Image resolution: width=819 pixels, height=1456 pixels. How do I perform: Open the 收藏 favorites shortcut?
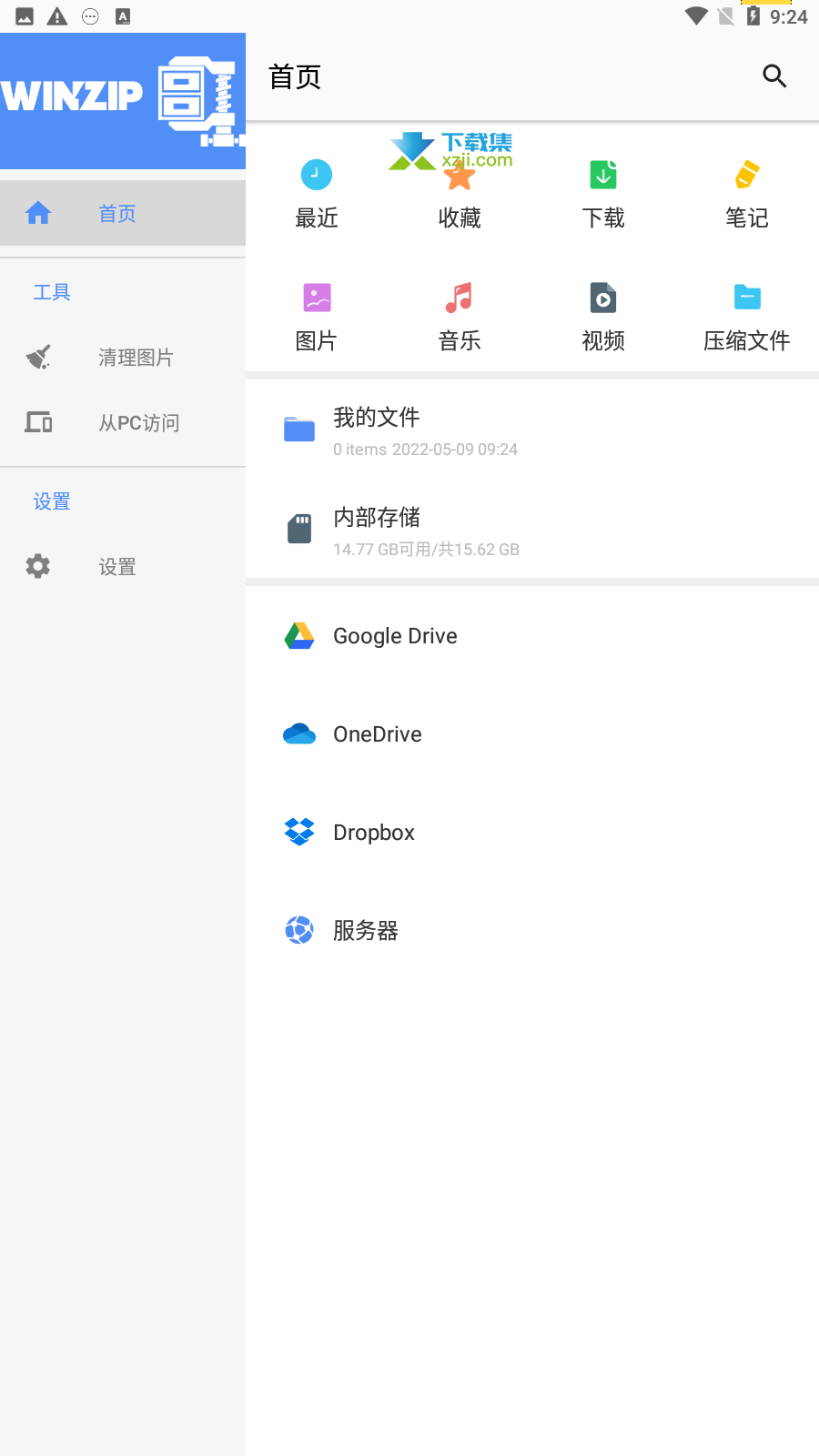460,193
